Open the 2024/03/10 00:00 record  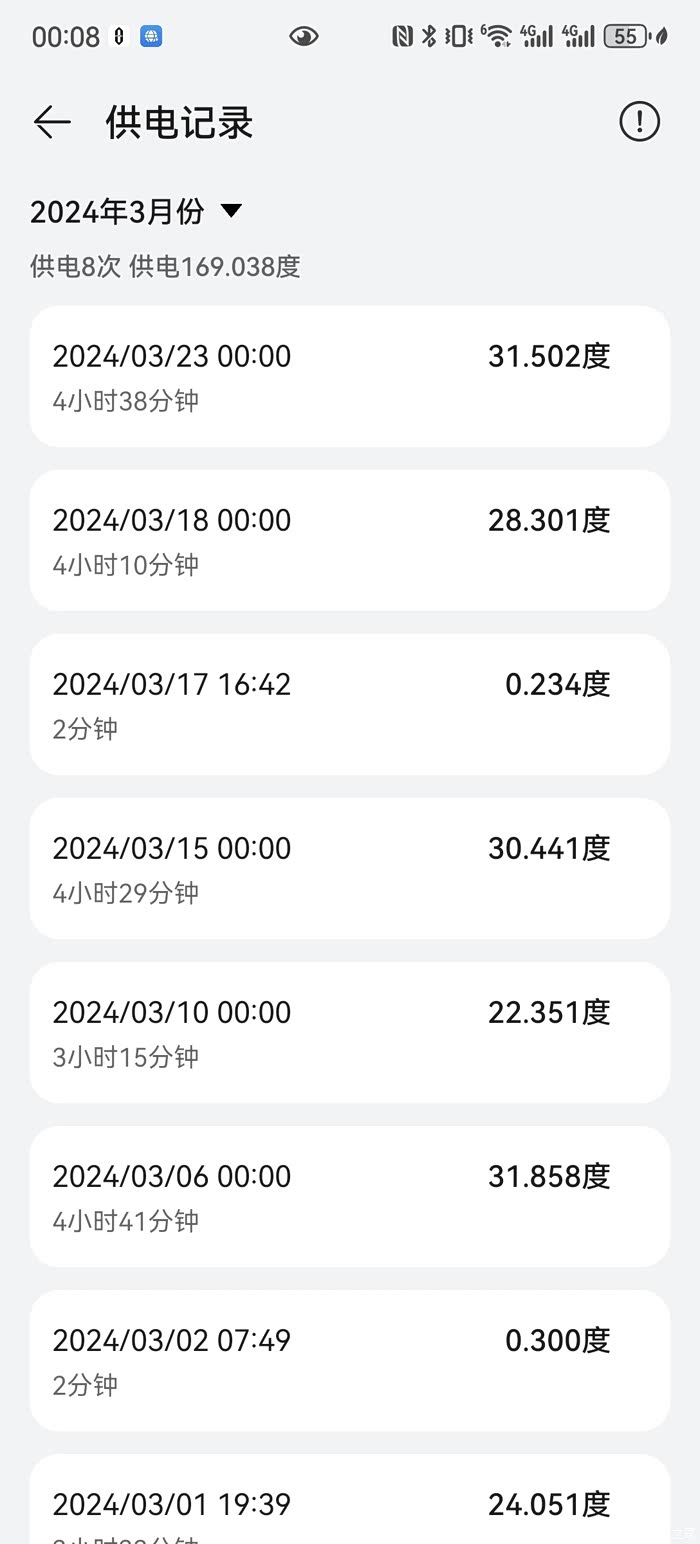coord(349,1032)
